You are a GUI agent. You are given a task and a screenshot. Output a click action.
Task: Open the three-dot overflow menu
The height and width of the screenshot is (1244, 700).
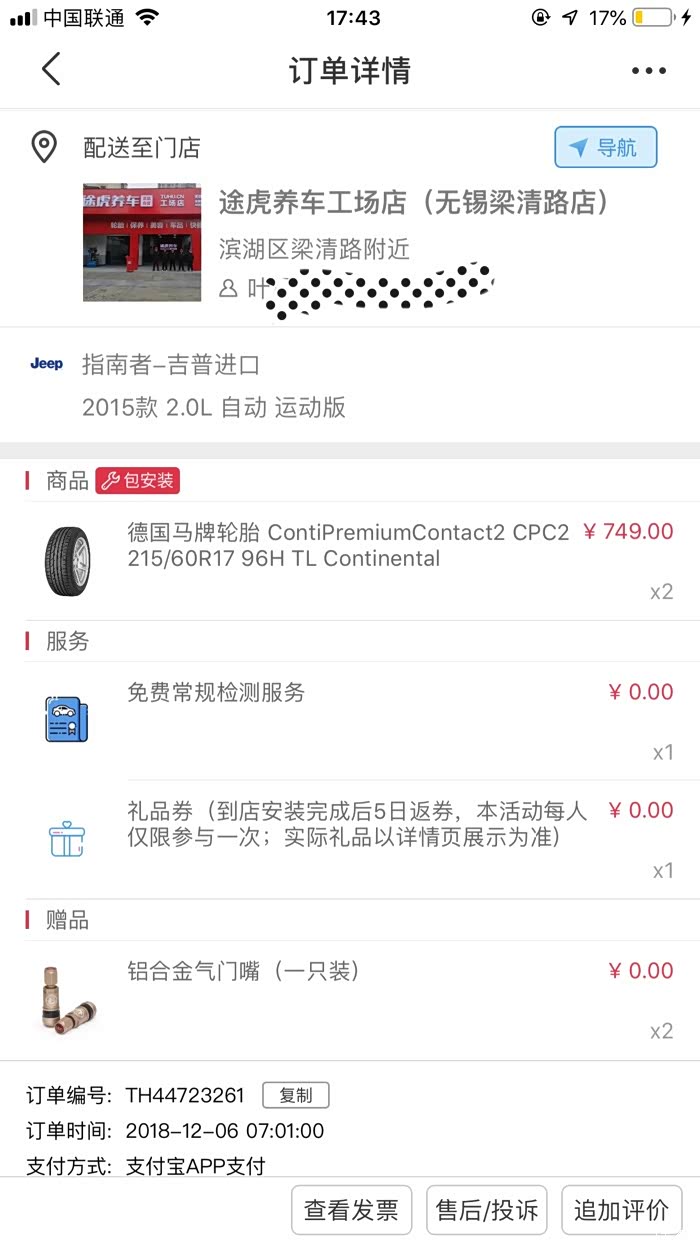coord(648,71)
